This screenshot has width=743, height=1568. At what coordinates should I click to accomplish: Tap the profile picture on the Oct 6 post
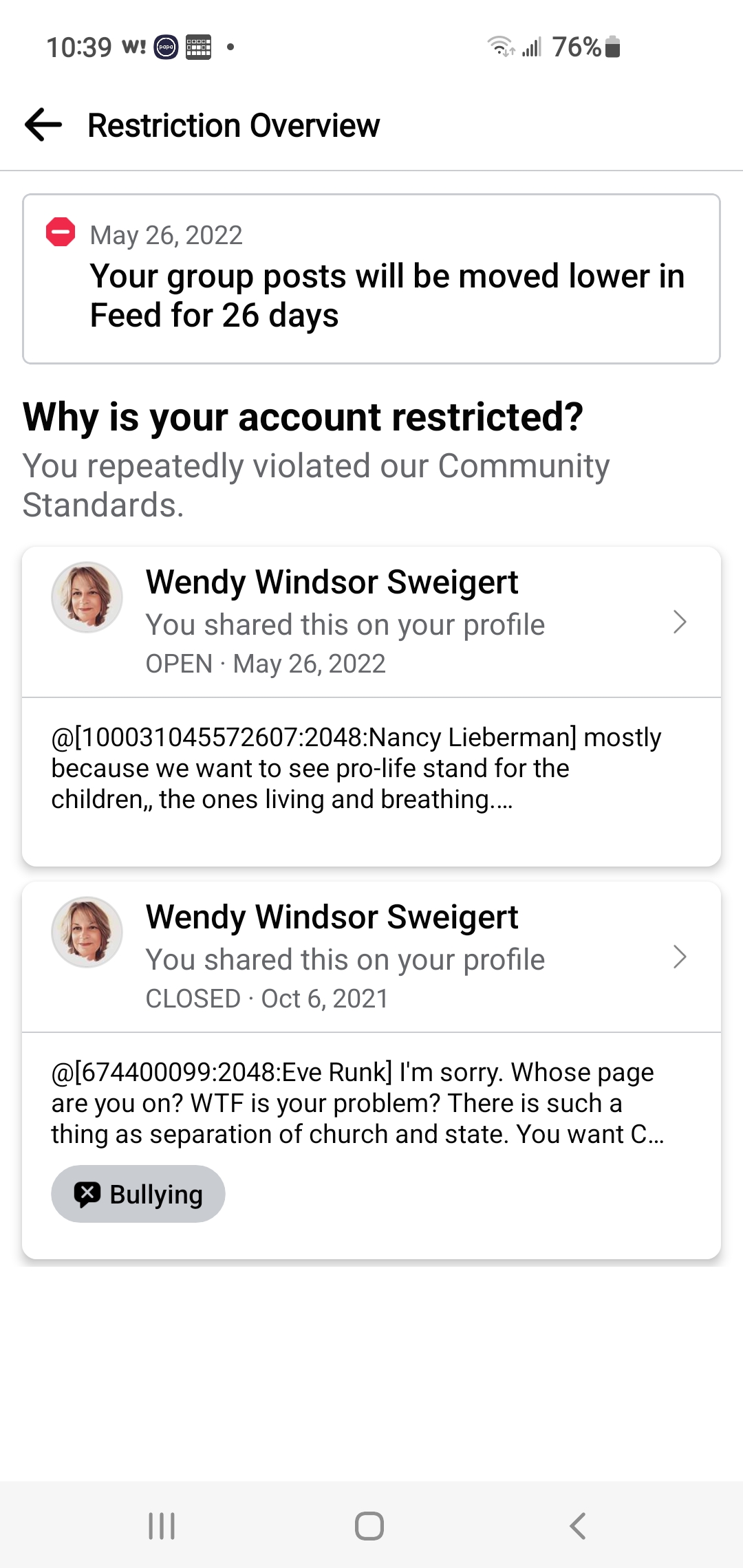pyautogui.click(x=87, y=933)
